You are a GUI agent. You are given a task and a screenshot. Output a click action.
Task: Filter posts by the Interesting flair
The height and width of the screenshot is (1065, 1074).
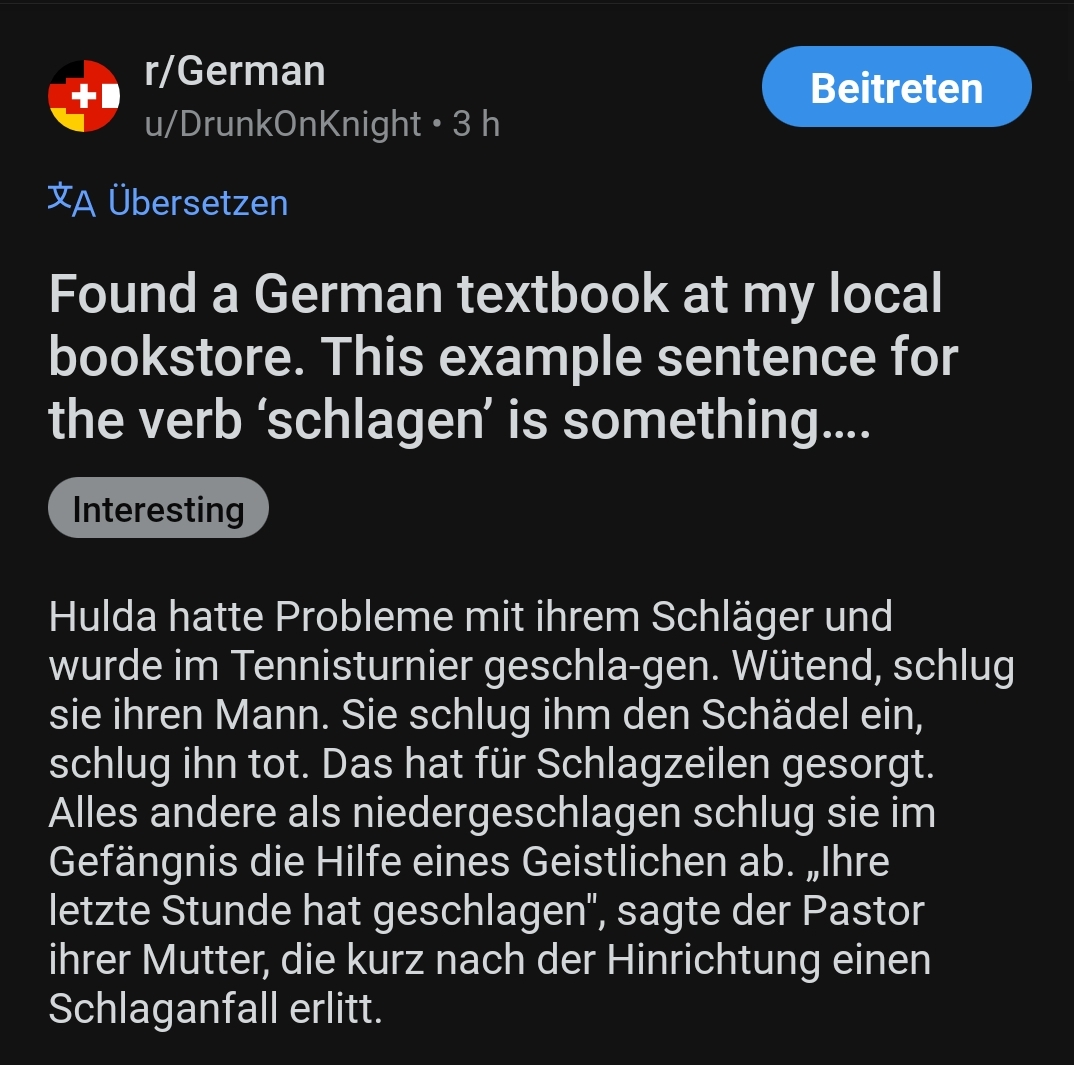click(x=158, y=509)
